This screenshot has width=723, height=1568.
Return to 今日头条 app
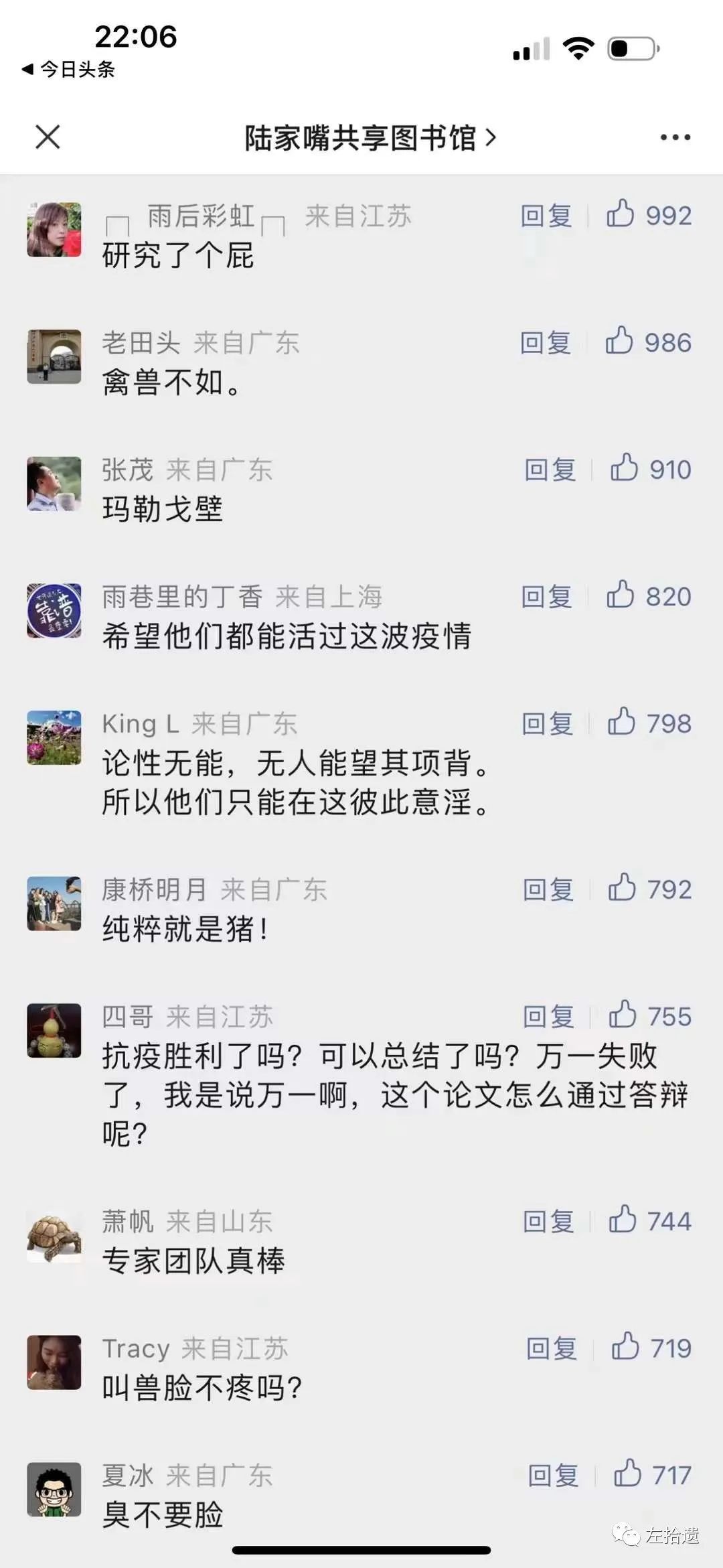pos(68,69)
